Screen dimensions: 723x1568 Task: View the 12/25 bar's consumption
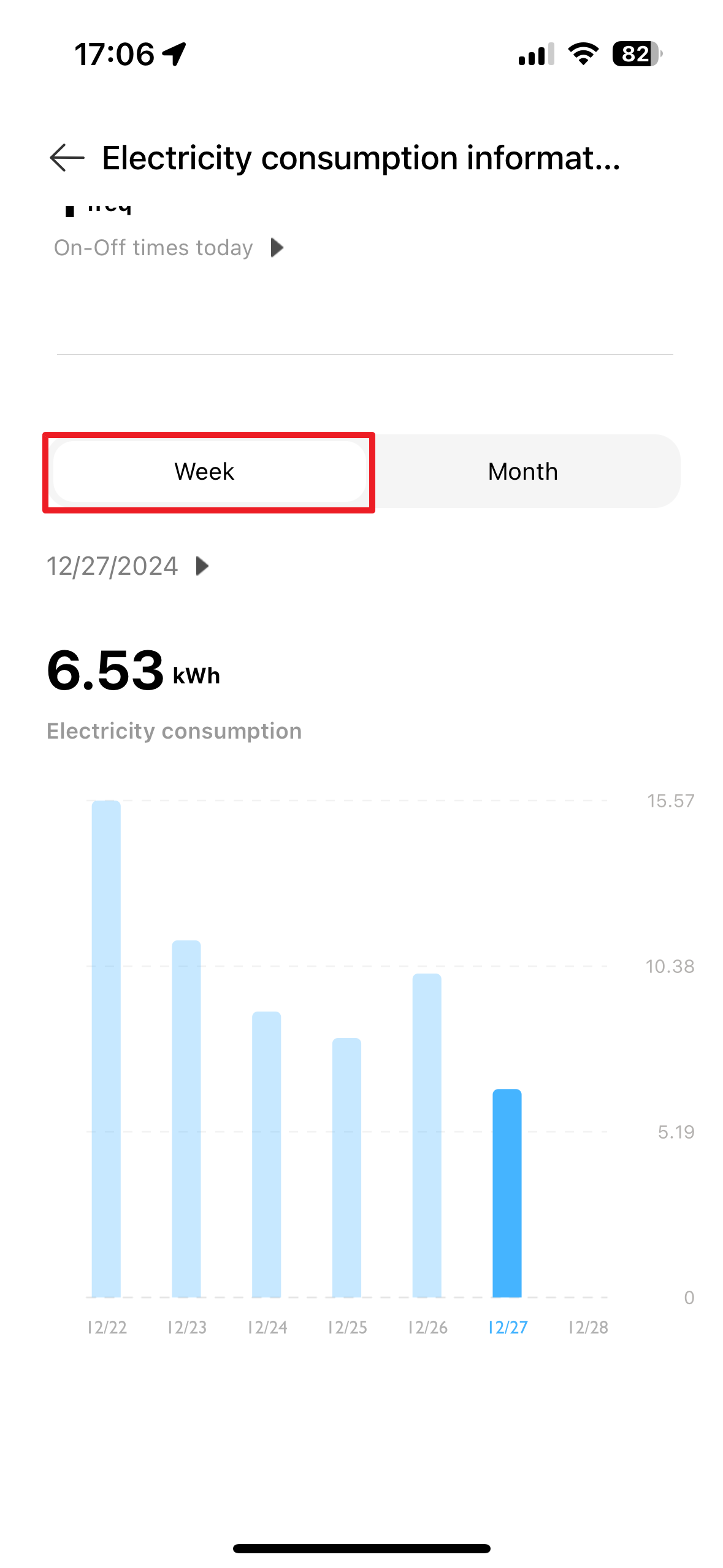[346, 1167]
